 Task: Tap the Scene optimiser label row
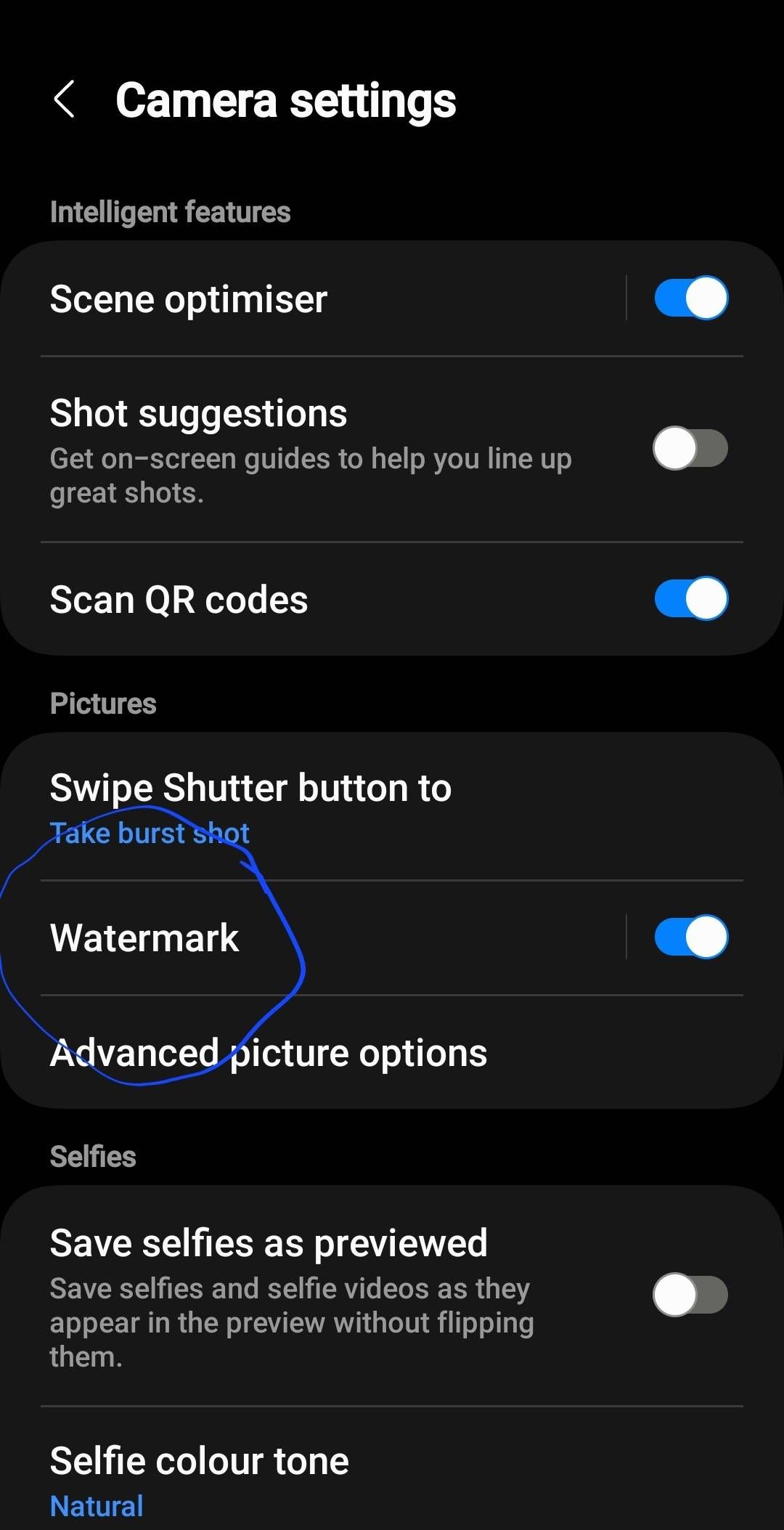(x=188, y=298)
